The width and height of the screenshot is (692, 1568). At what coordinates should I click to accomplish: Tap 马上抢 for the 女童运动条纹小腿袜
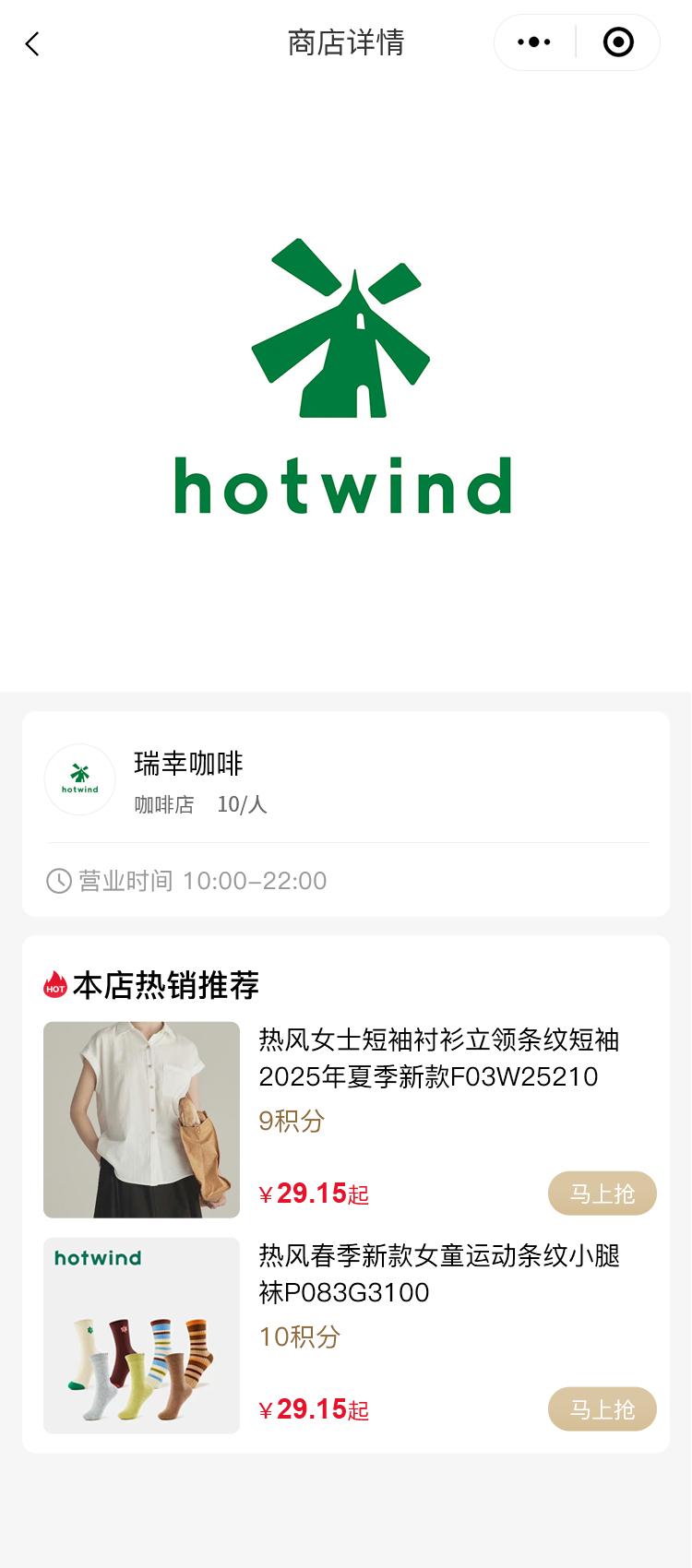[x=602, y=1409]
